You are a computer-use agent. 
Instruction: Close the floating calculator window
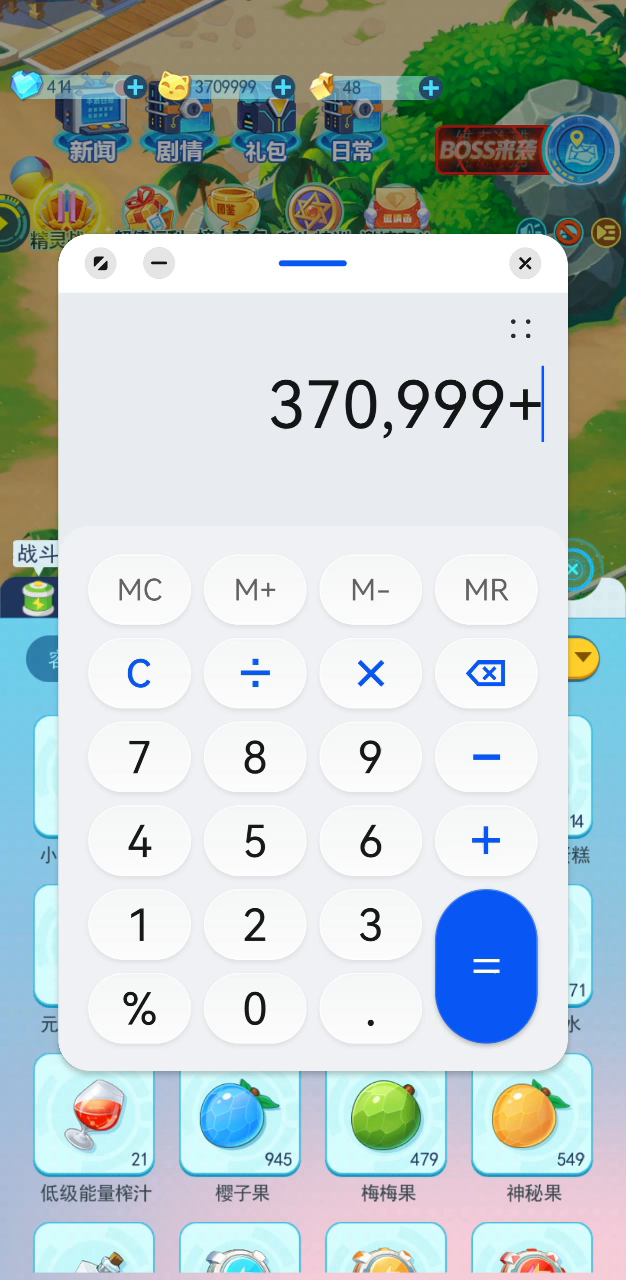525,263
